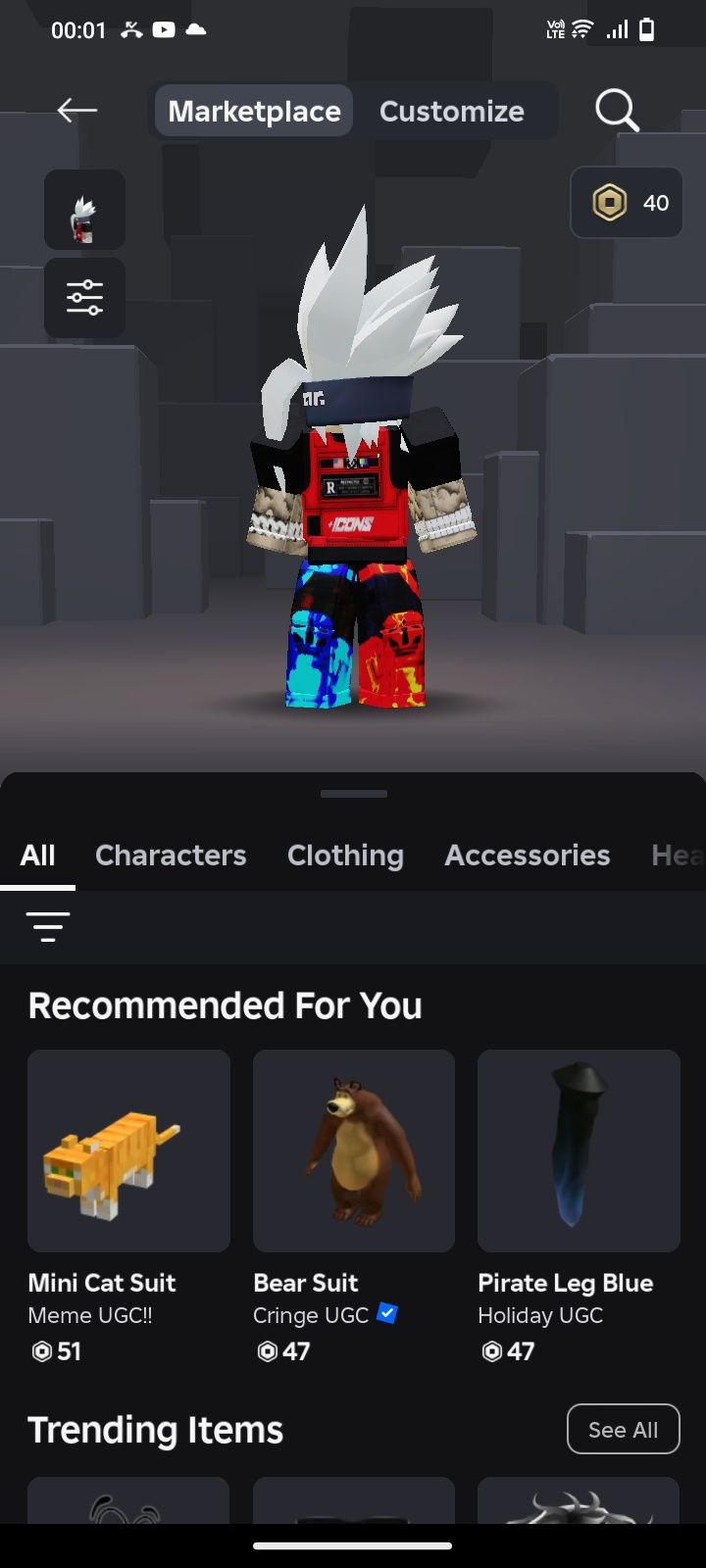Screen dimensions: 706x1568
Task: View the Pirate Leg Blue item
Action: tap(579, 1151)
